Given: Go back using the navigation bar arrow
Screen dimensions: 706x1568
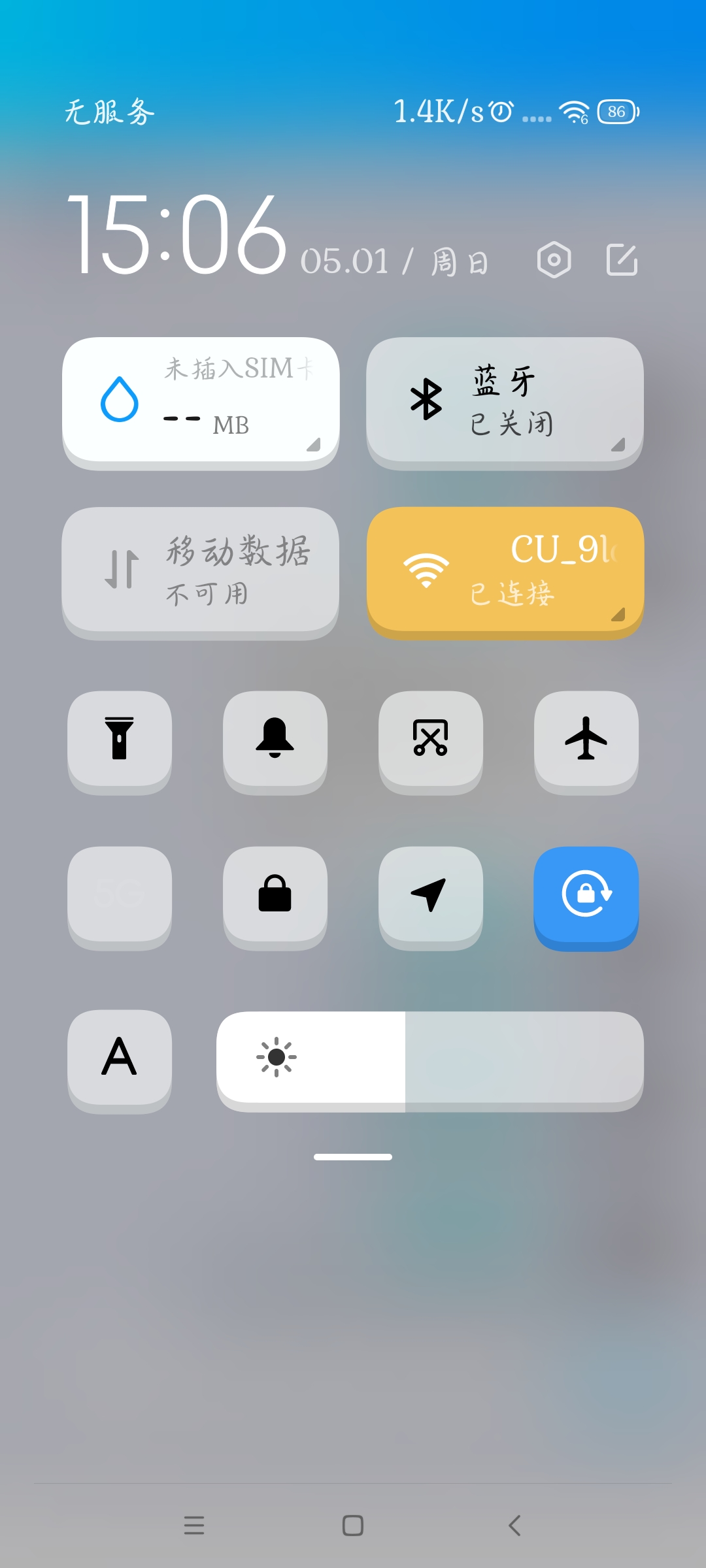Looking at the screenshot, I should point(514,1526).
